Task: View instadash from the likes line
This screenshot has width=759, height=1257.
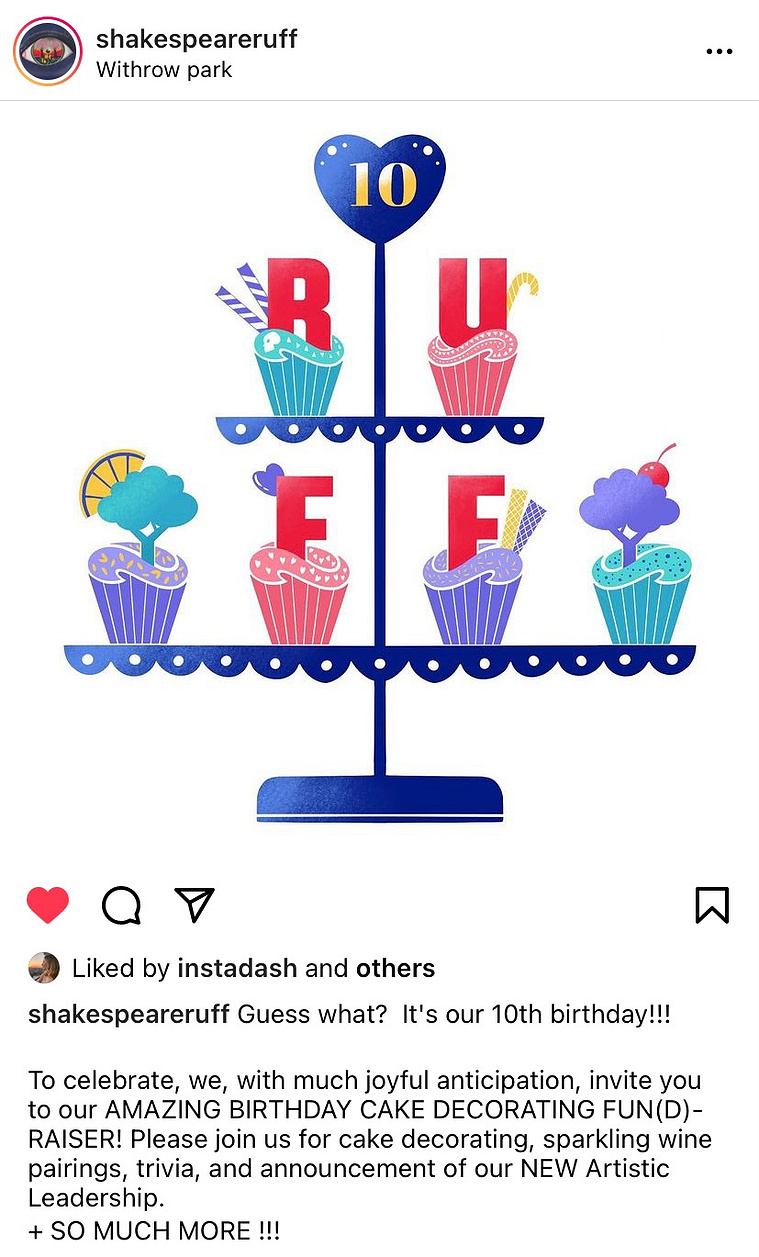Action: pyautogui.click(x=237, y=968)
